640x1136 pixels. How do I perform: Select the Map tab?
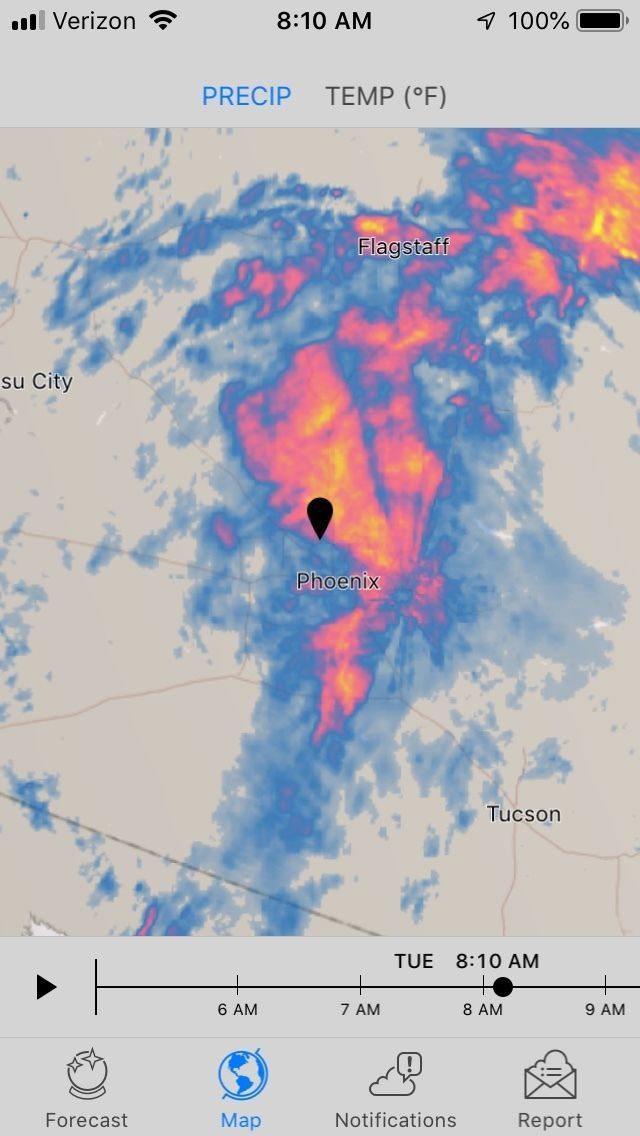pyautogui.click(x=242, y=1089)
